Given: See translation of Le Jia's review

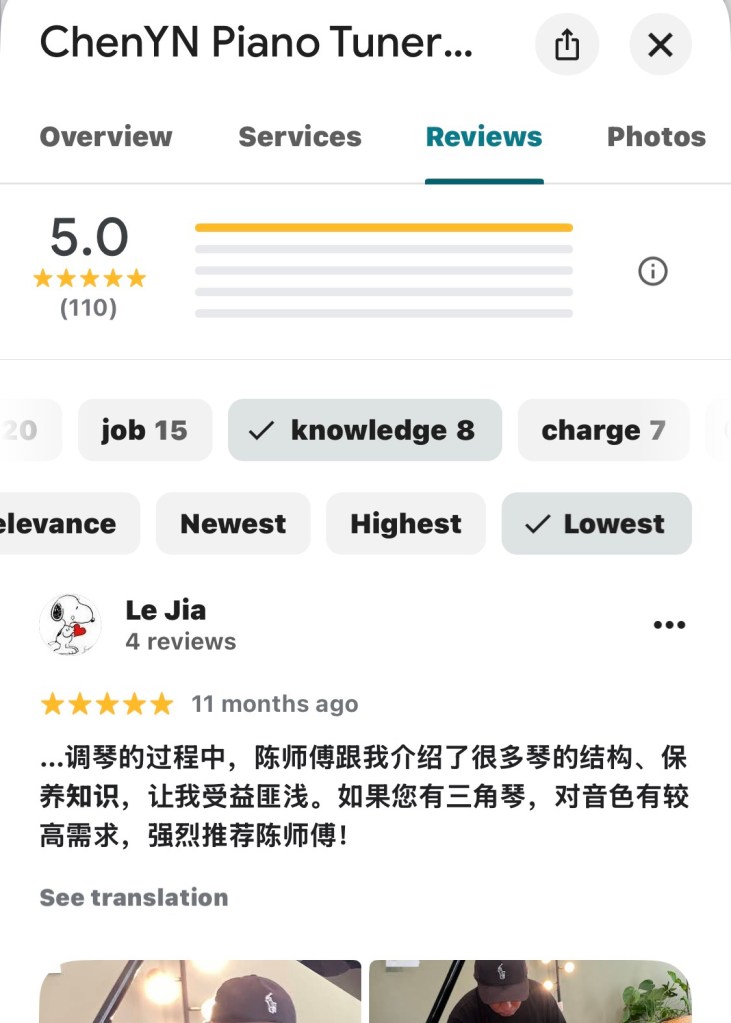Looking at the screenshot, I should pyautogui.click(x=134, y=897).
